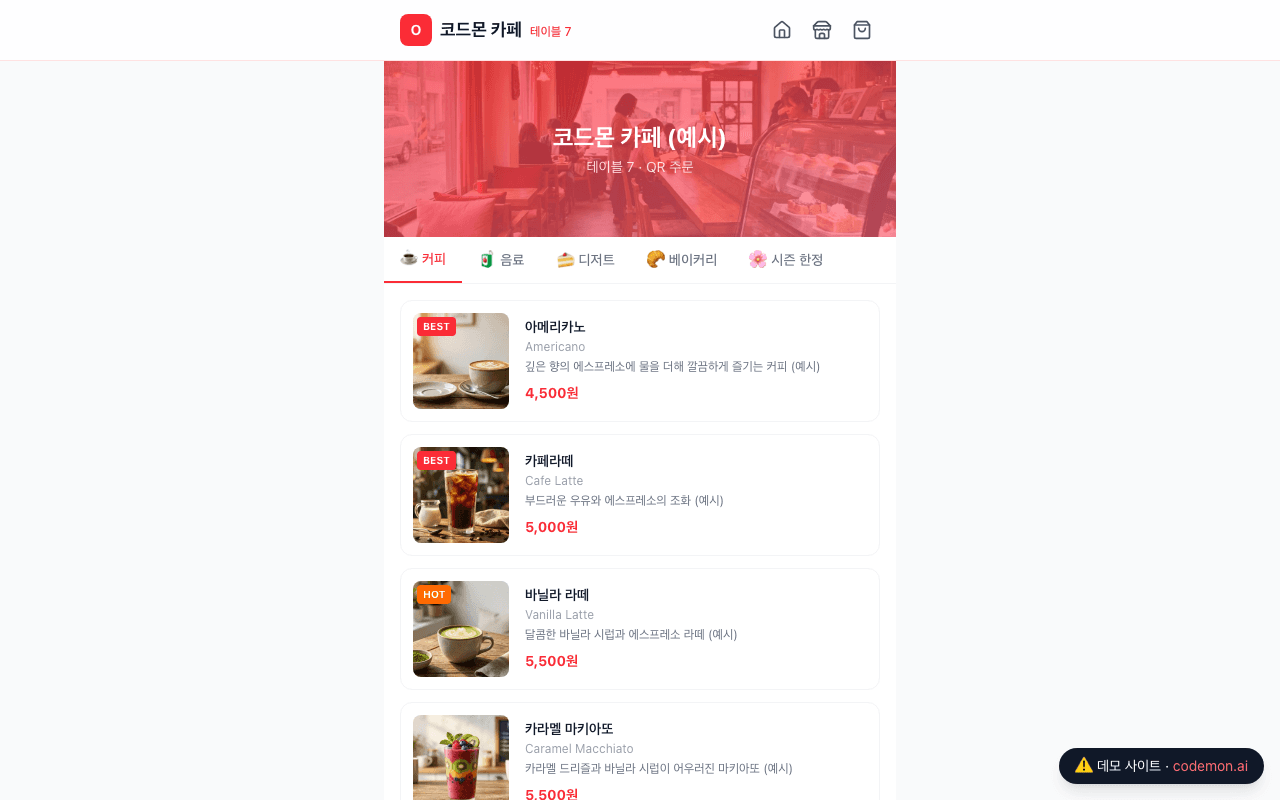Select the 바닐라 라떼 menu card
The width and height of the screenshot is (1280, 800).
coord(640,629)
